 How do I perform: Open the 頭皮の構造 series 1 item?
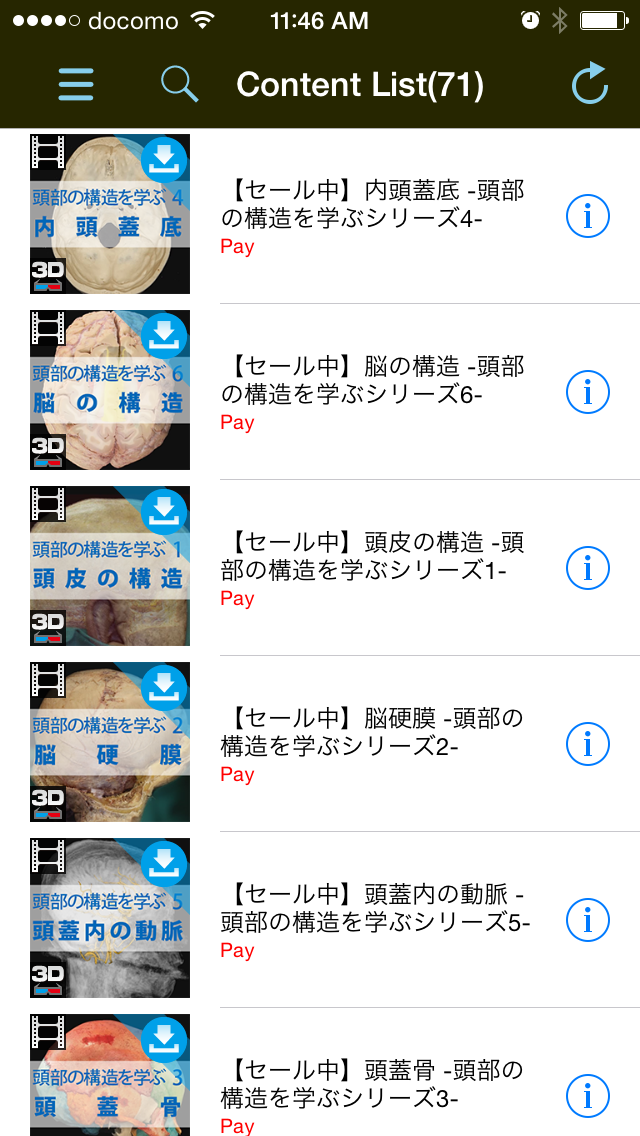[375, 556]
